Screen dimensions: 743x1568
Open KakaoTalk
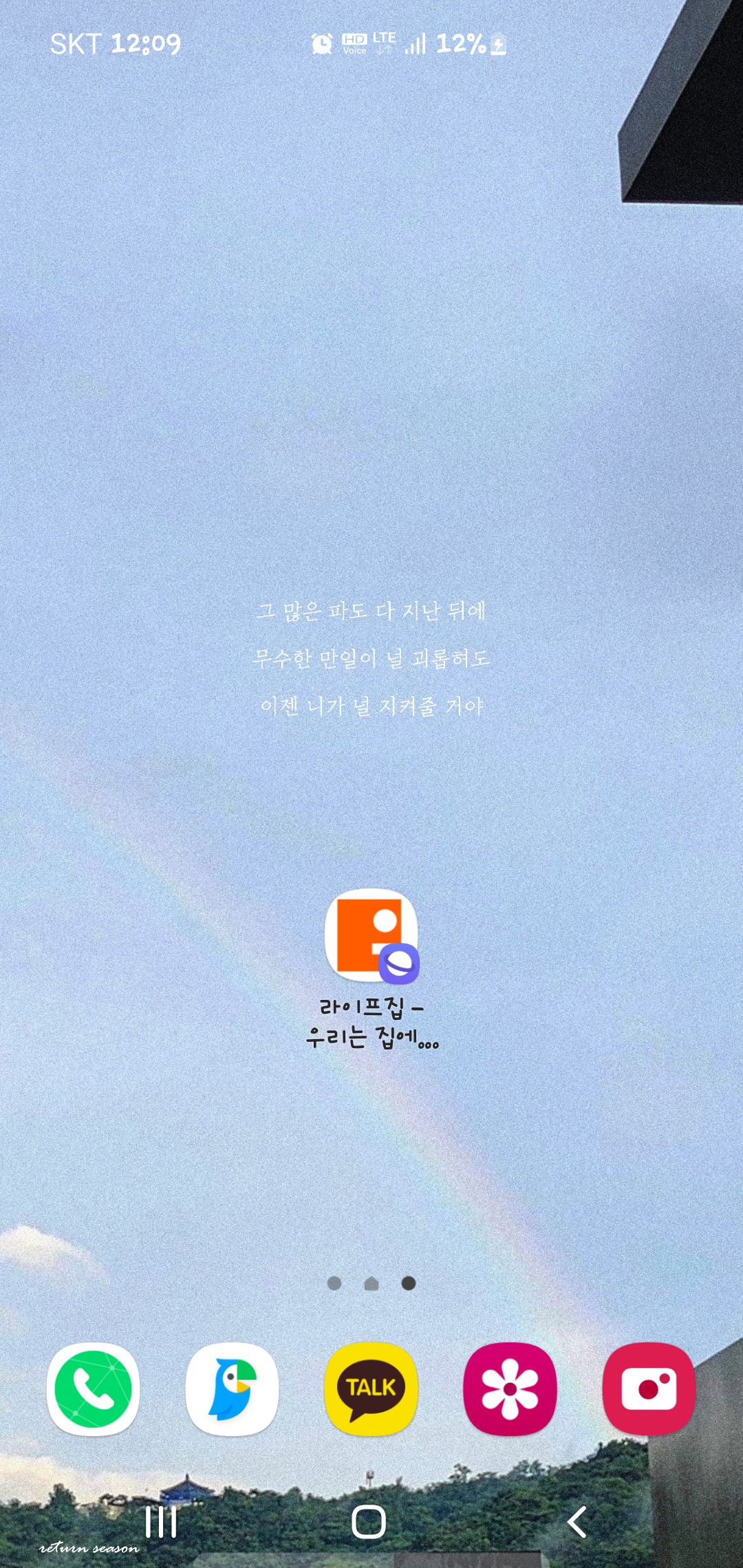click(x=371, y=1389)
